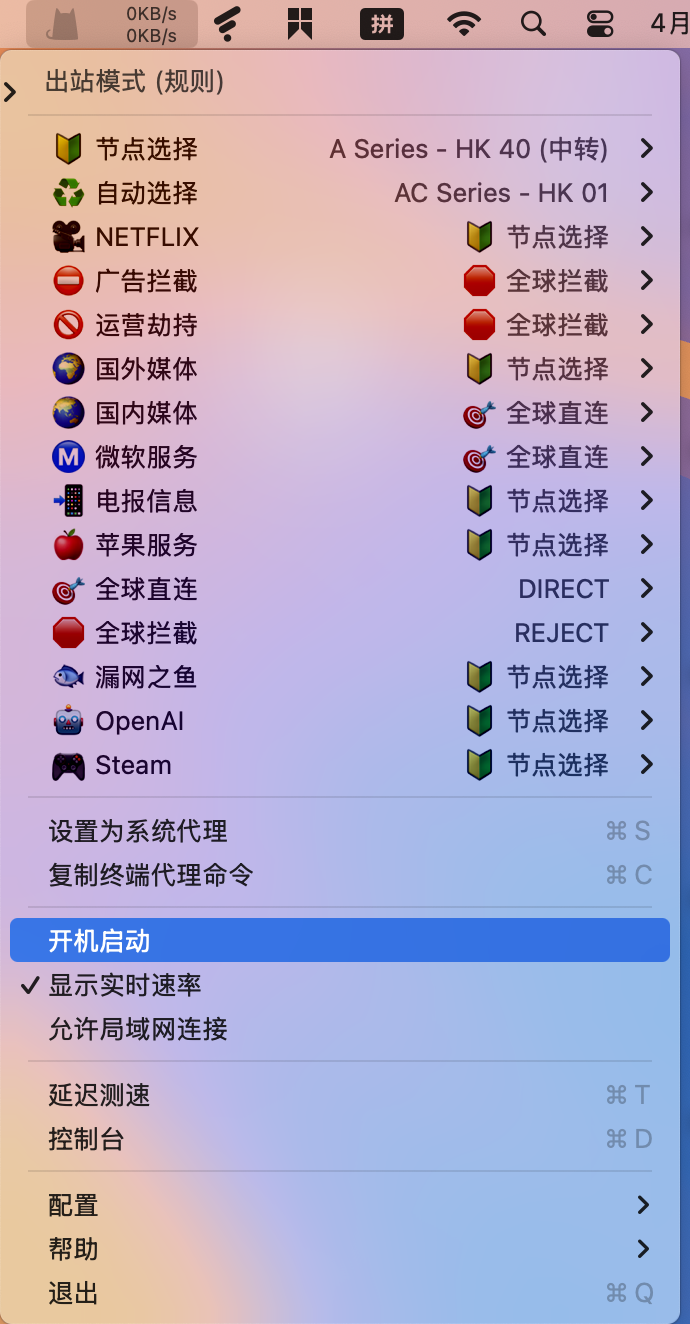Image resolution: width=690 pixels, height=1324 pixels.
Task: Expand the Steam policy group
Action: [x=339, y=765]
